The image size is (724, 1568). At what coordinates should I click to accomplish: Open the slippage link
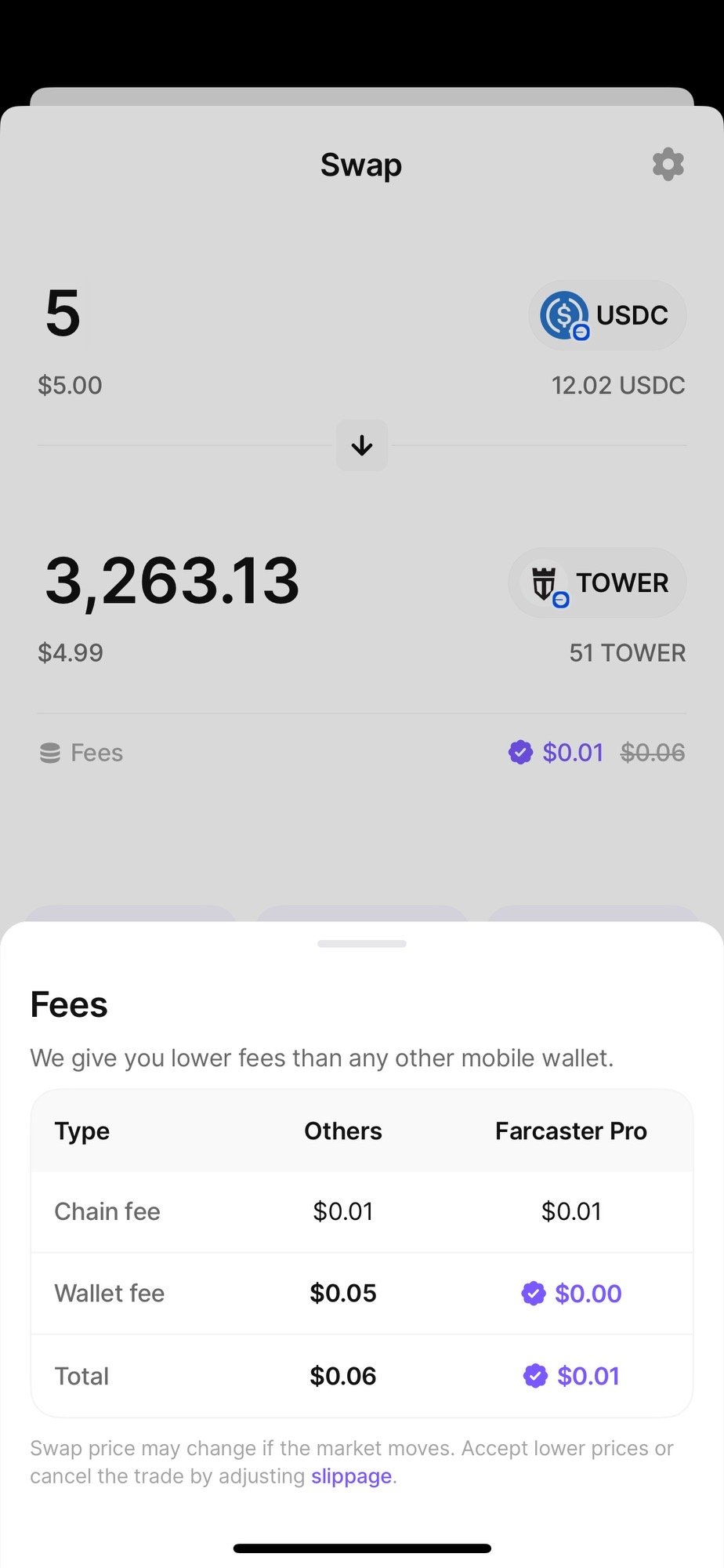[351, 1476]
